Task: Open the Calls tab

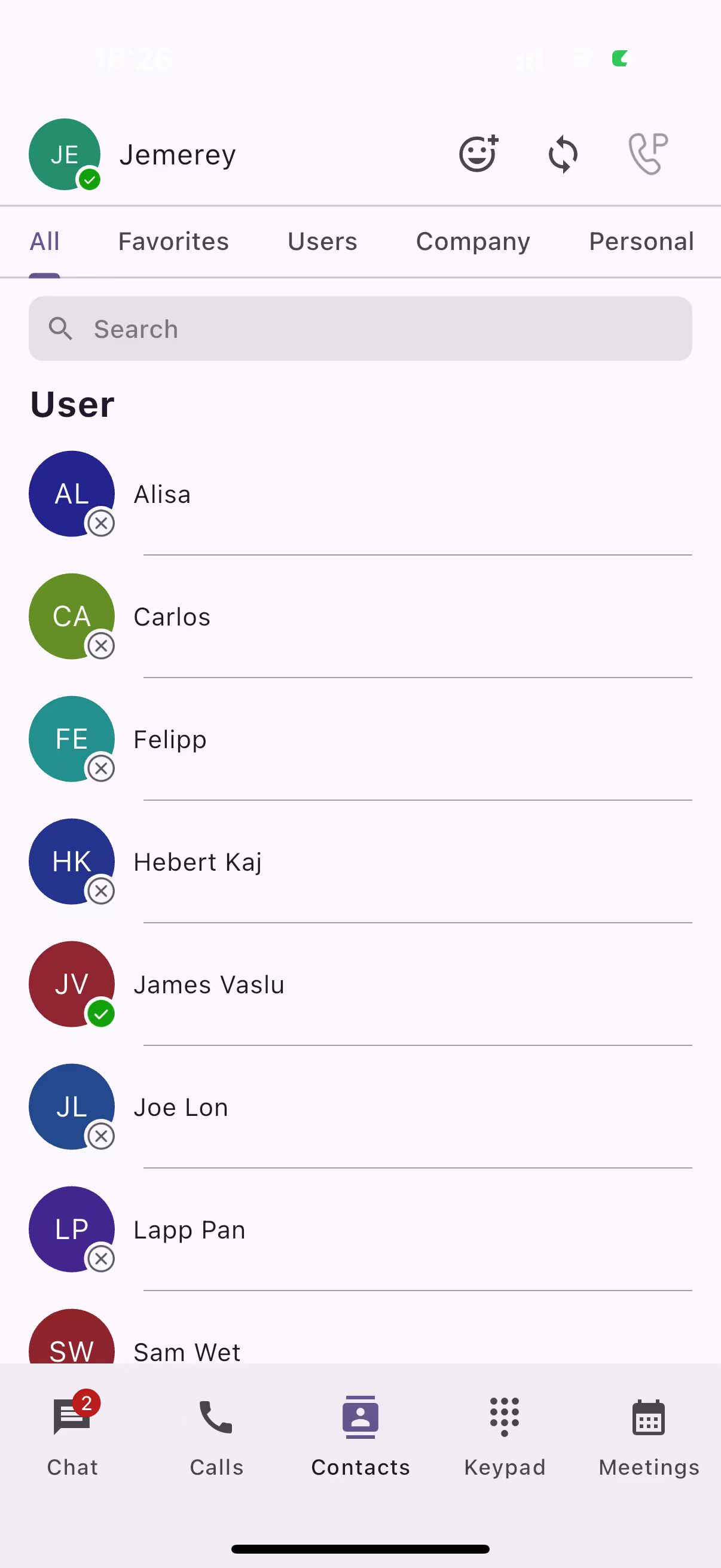Action: (216, 1435)
